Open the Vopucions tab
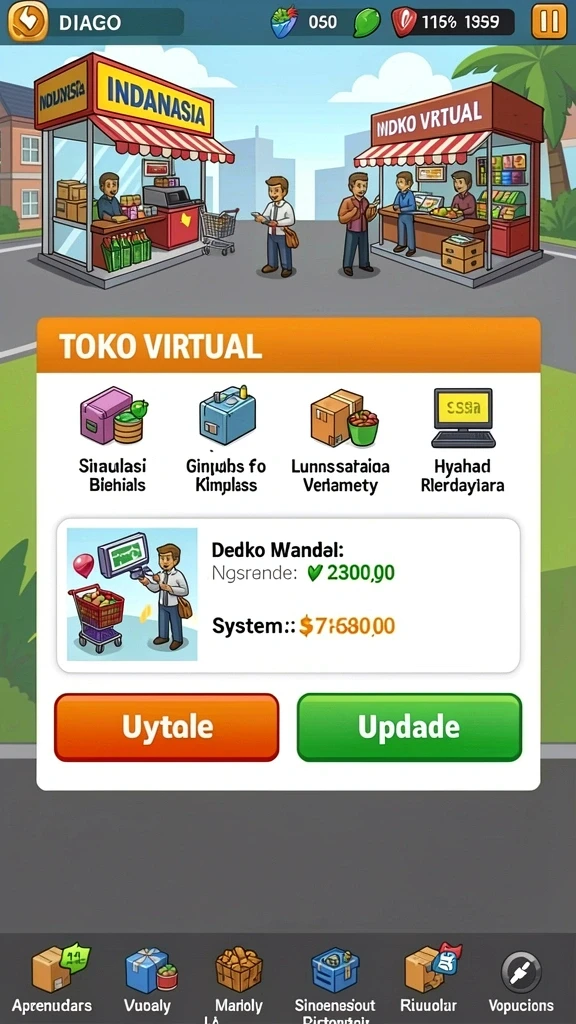 click(x=521, y=980)
